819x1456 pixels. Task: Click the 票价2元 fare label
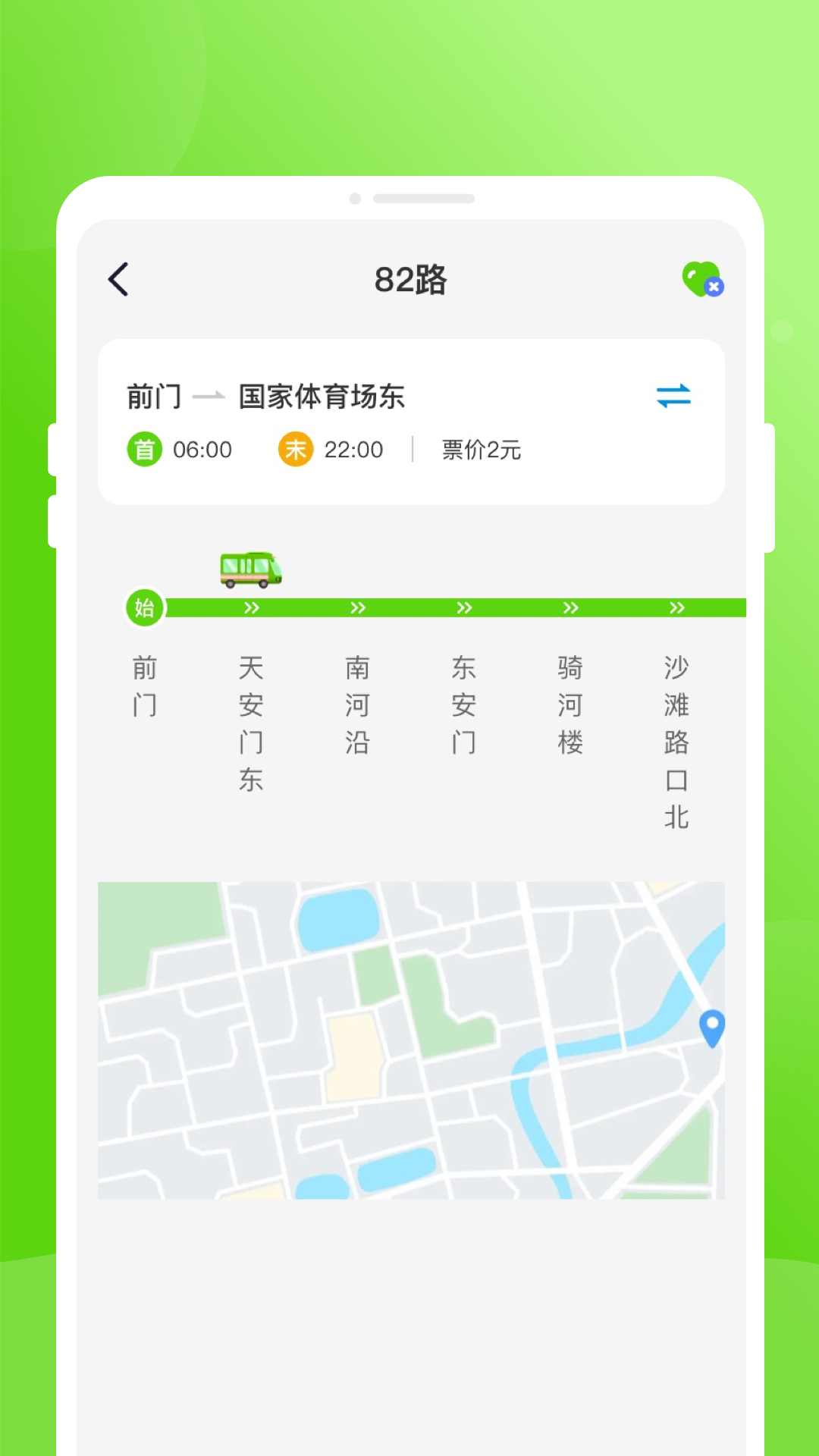pyautogui.click(x=482, y=450)
